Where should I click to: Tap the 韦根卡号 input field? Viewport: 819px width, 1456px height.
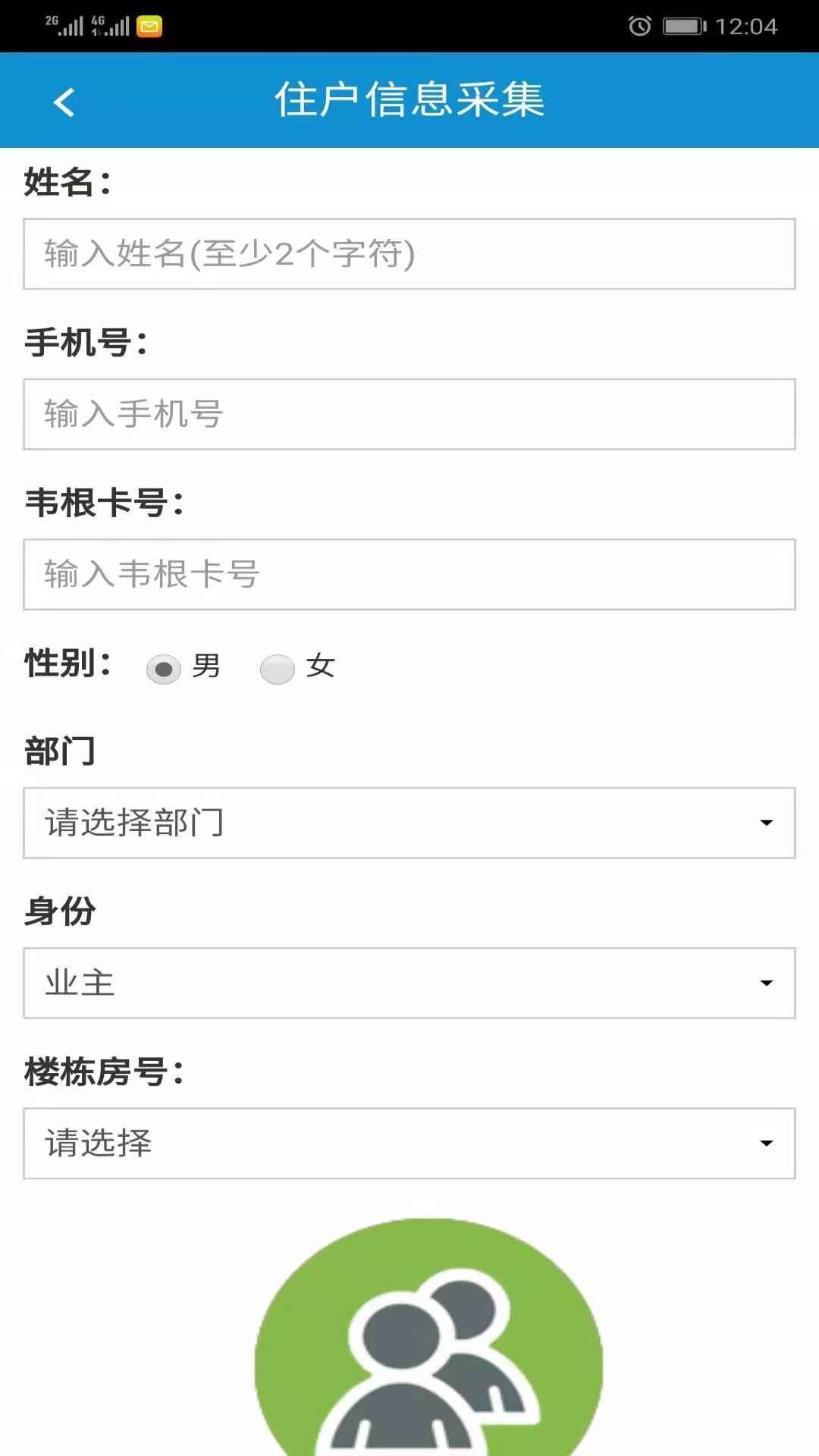(409, 574)
